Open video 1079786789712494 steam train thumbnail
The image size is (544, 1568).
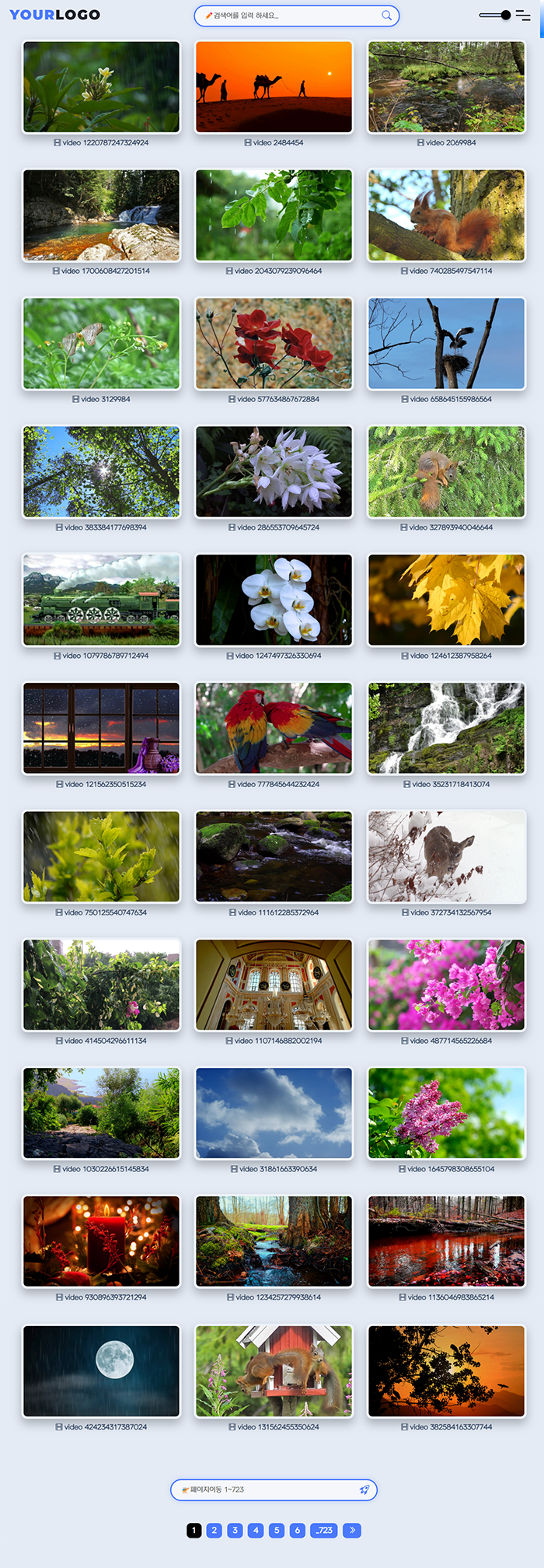click(x=101, y=600)
